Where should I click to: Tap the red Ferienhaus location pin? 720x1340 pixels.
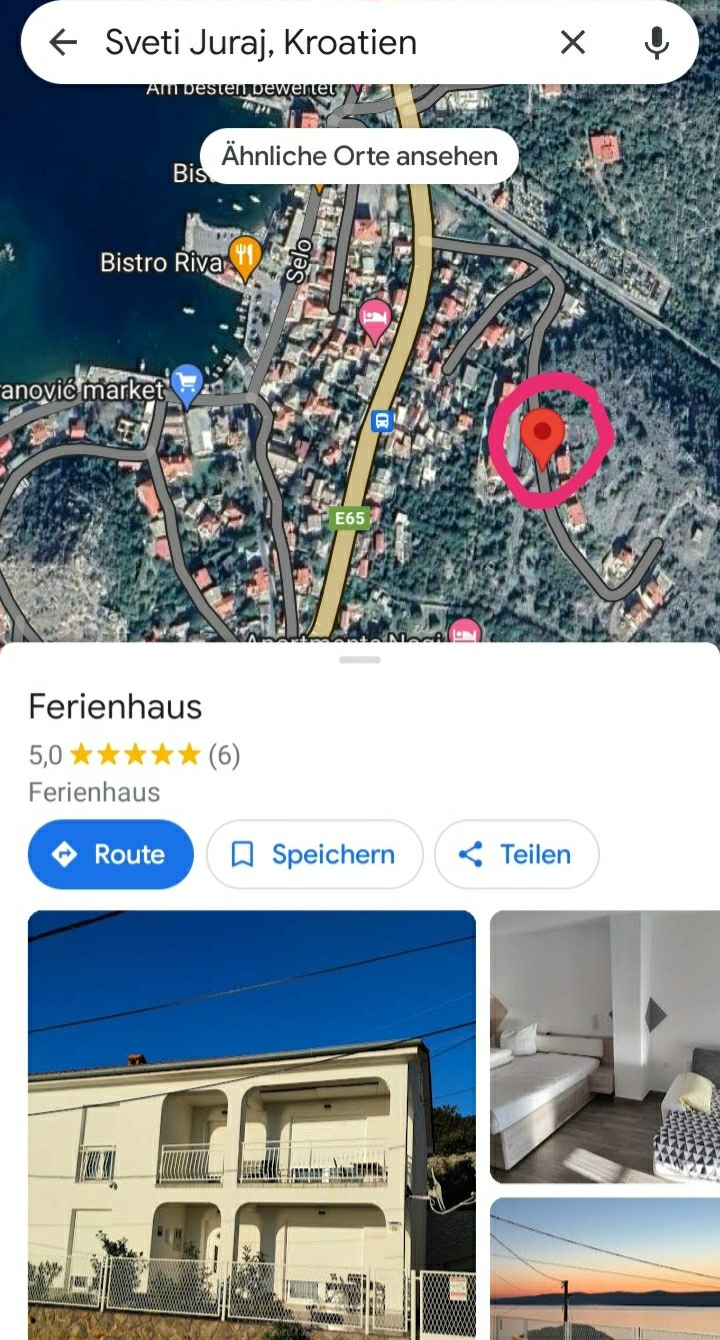tap(543, 436)
